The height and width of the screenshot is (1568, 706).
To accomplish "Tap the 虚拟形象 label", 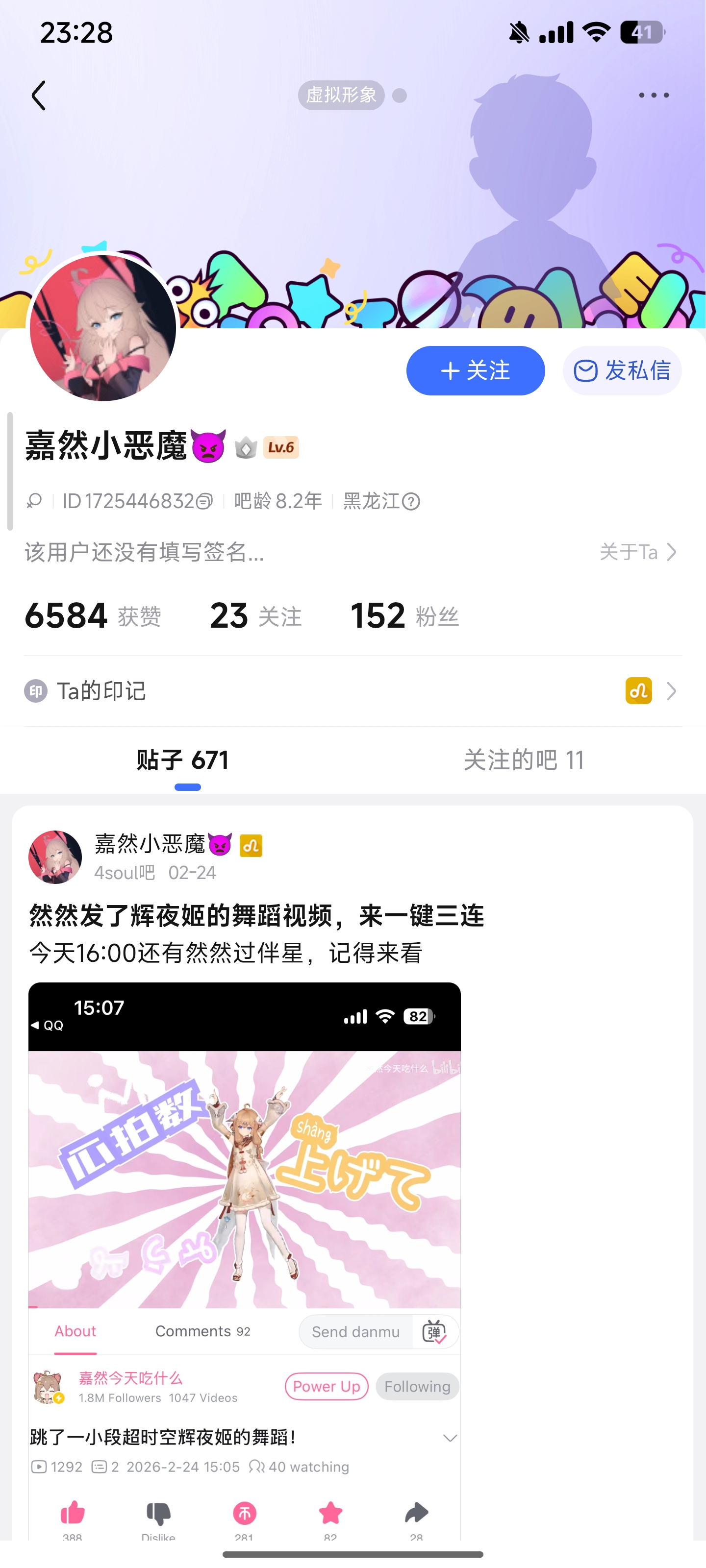I will tap(341, 95).
